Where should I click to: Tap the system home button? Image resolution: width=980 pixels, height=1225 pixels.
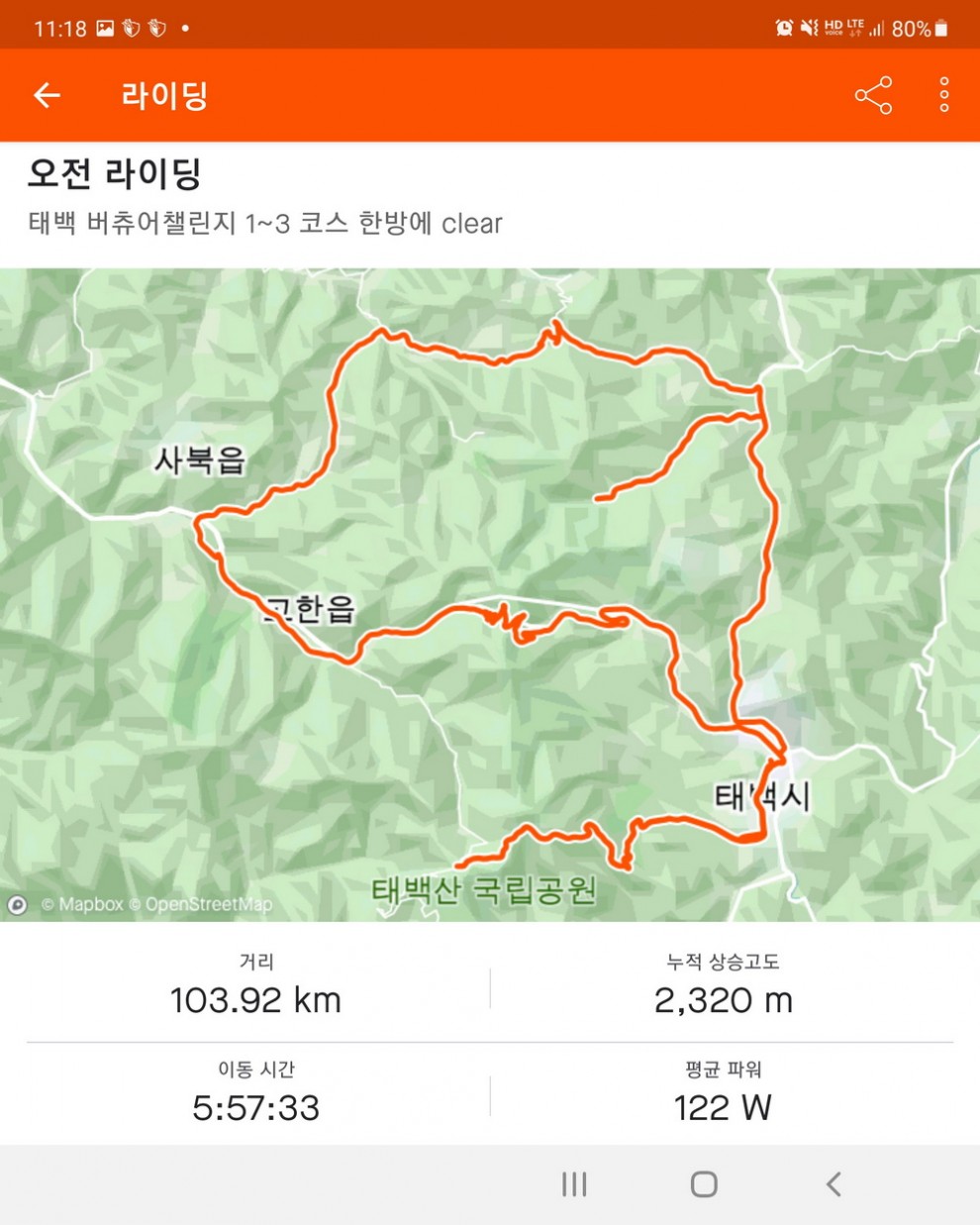[704, 1183]
